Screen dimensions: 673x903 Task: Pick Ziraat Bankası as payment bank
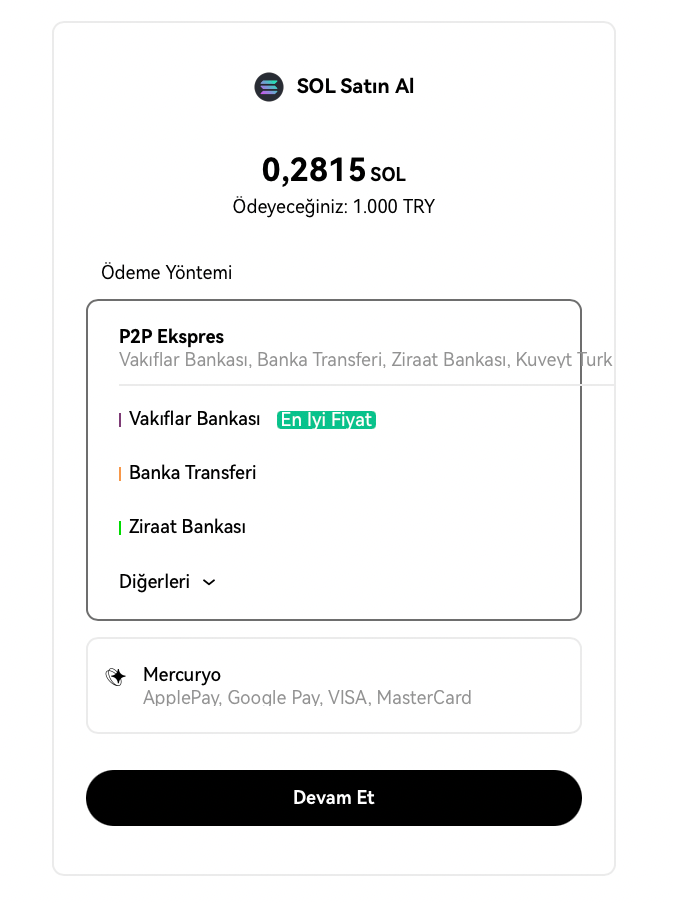[x=187, y=527]
